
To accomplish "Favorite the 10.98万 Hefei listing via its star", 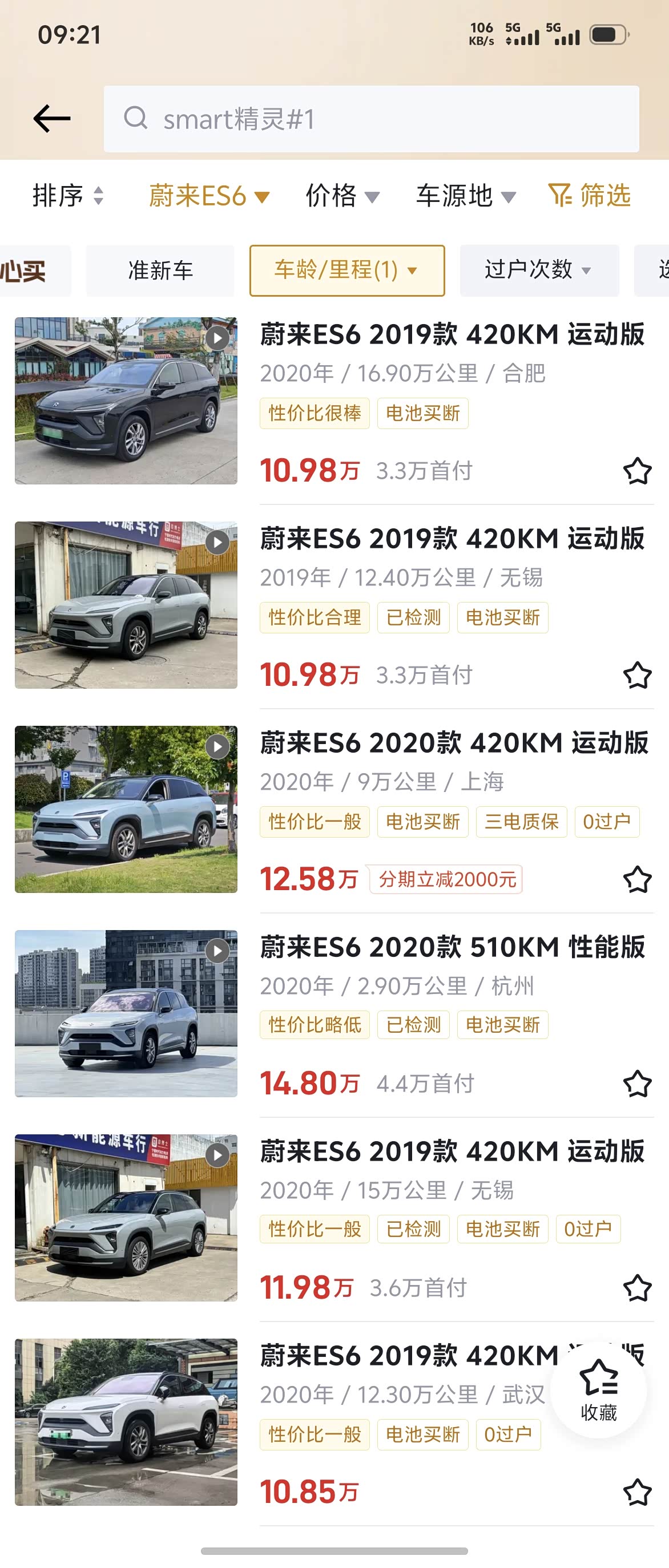I will [x=636, y=471].
